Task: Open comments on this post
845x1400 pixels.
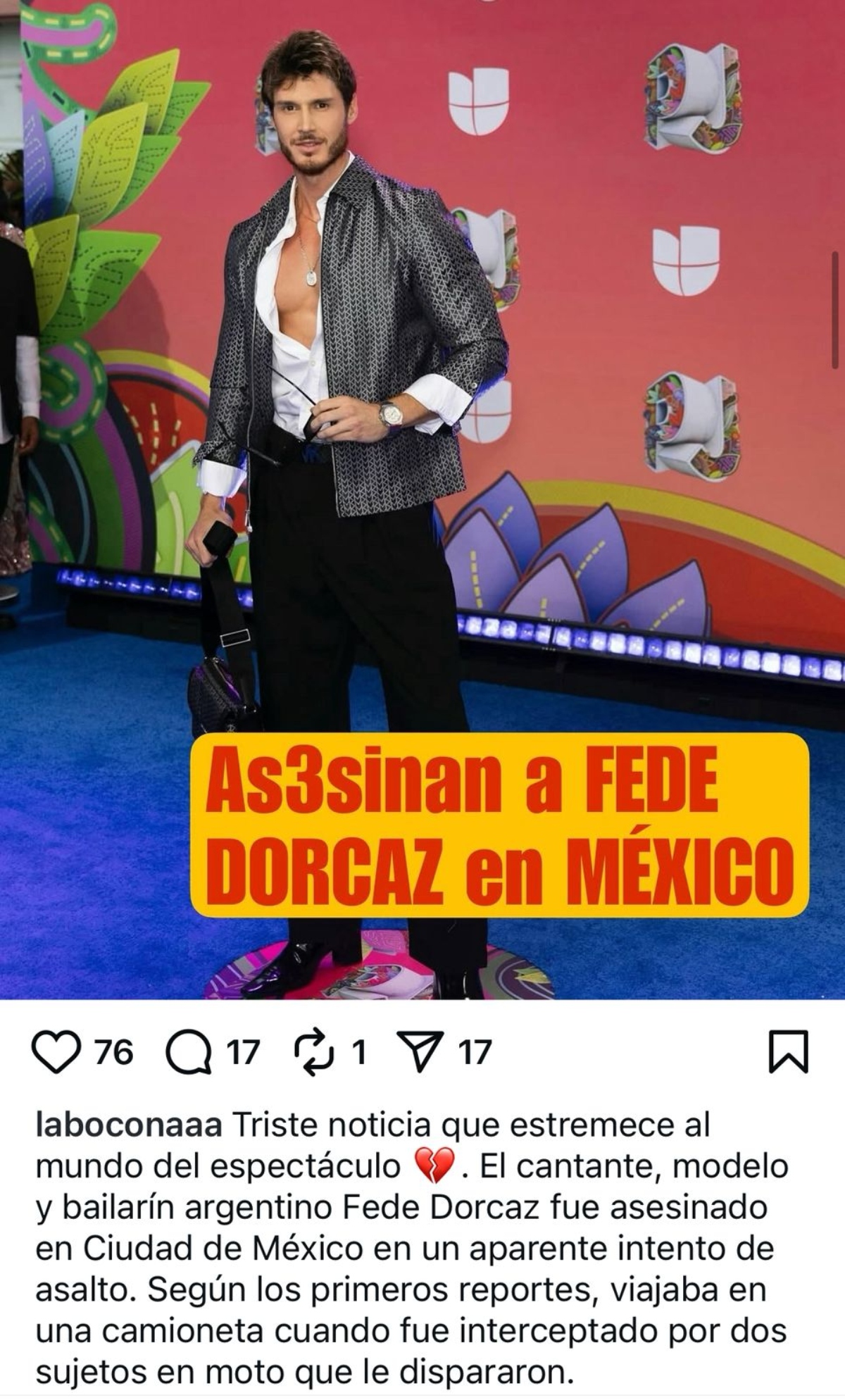Action: pos(189,1053)
